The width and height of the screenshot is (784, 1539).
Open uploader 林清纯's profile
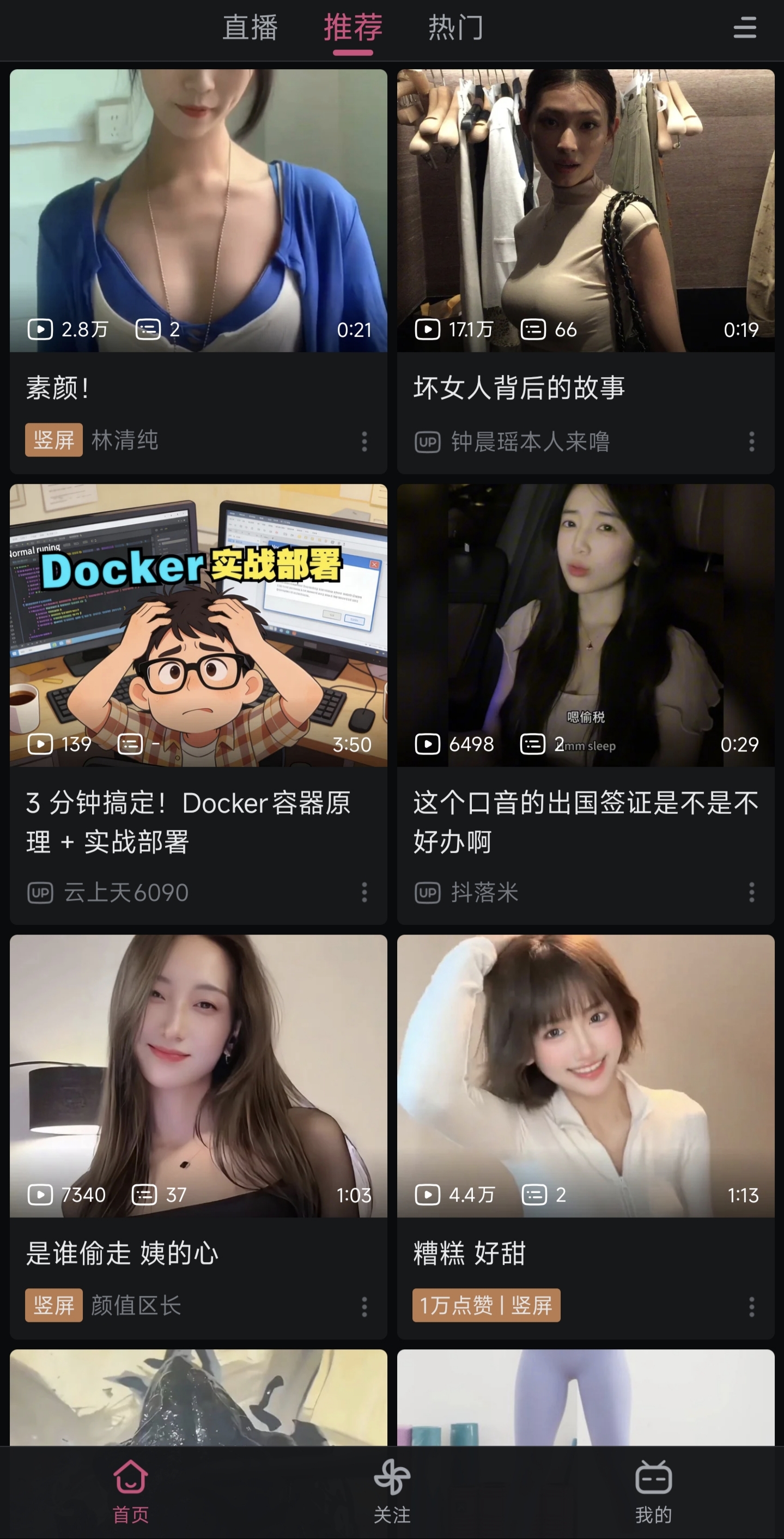coord(125,440)
